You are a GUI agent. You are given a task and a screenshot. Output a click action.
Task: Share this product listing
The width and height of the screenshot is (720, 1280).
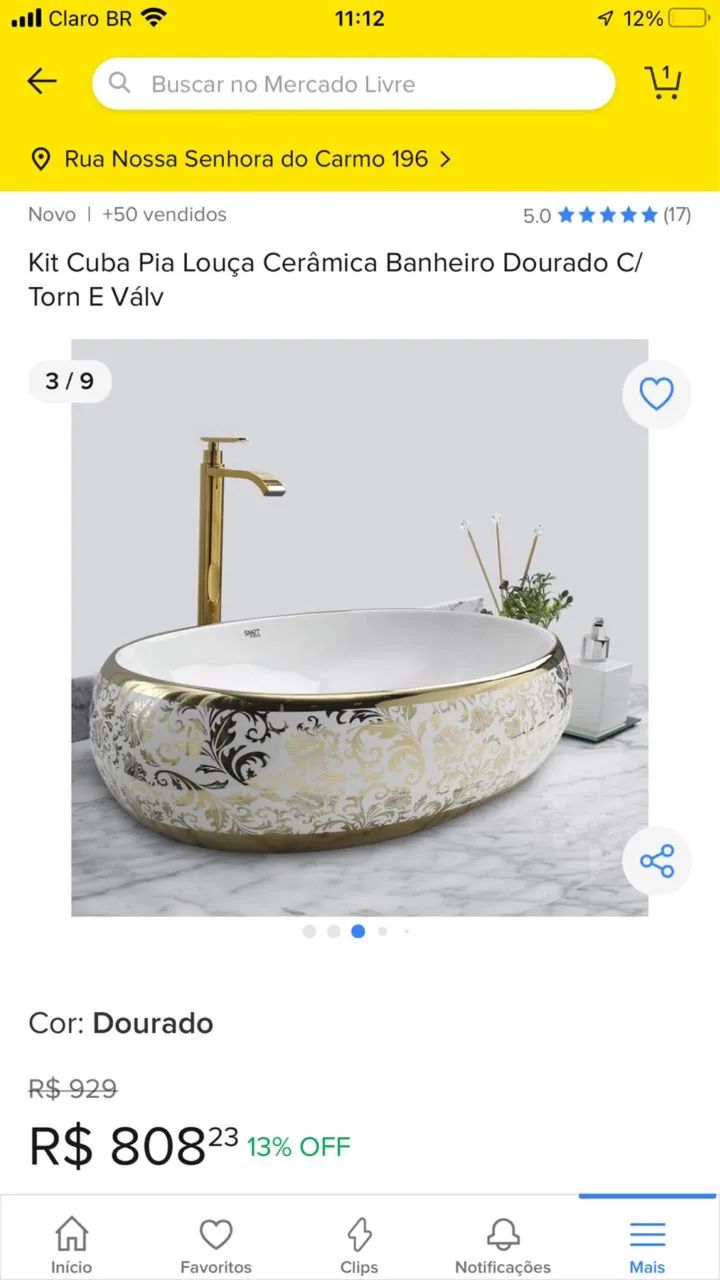pyautogui.click(x=656, y=861)
